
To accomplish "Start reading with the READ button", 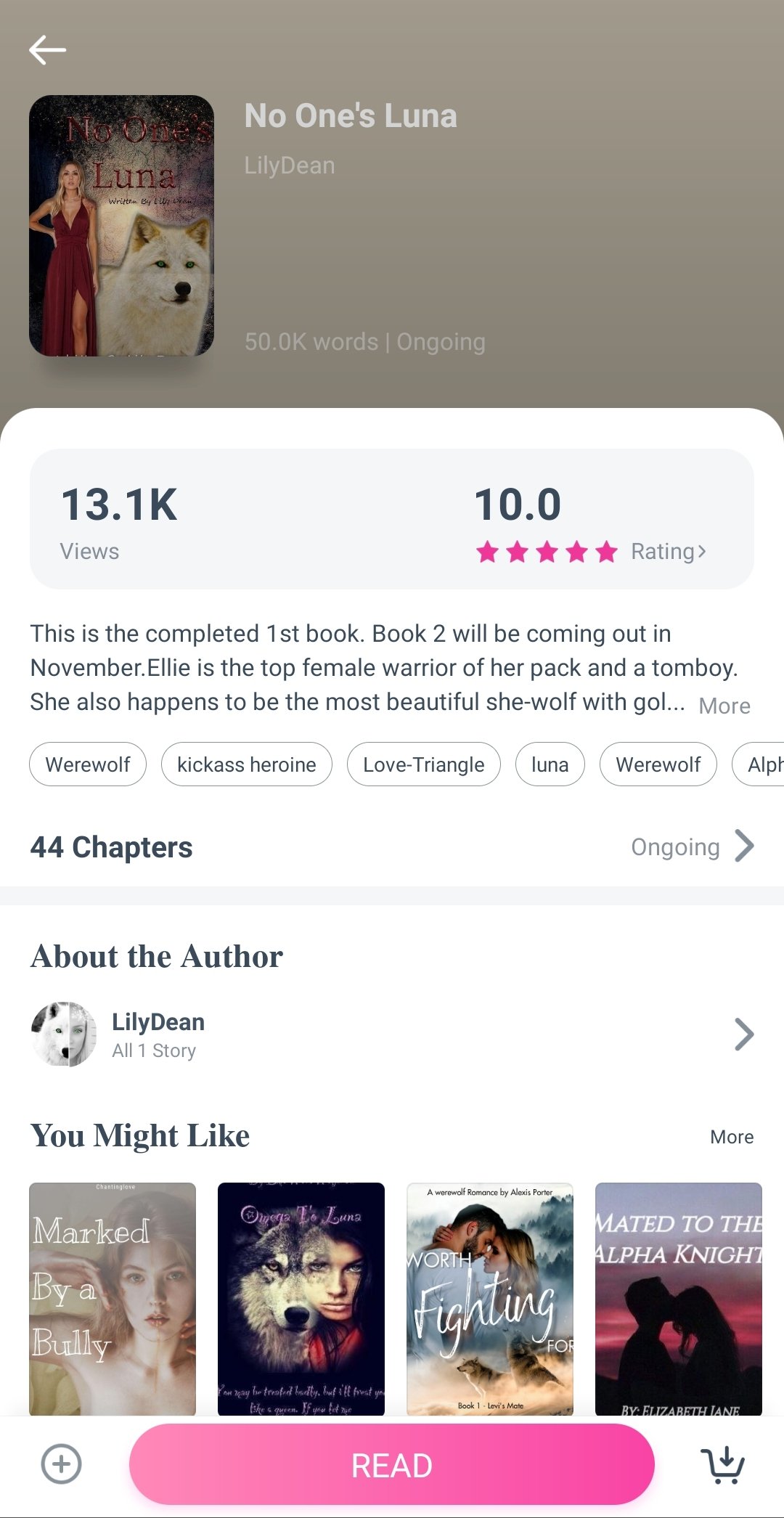I will [392, 1464].
